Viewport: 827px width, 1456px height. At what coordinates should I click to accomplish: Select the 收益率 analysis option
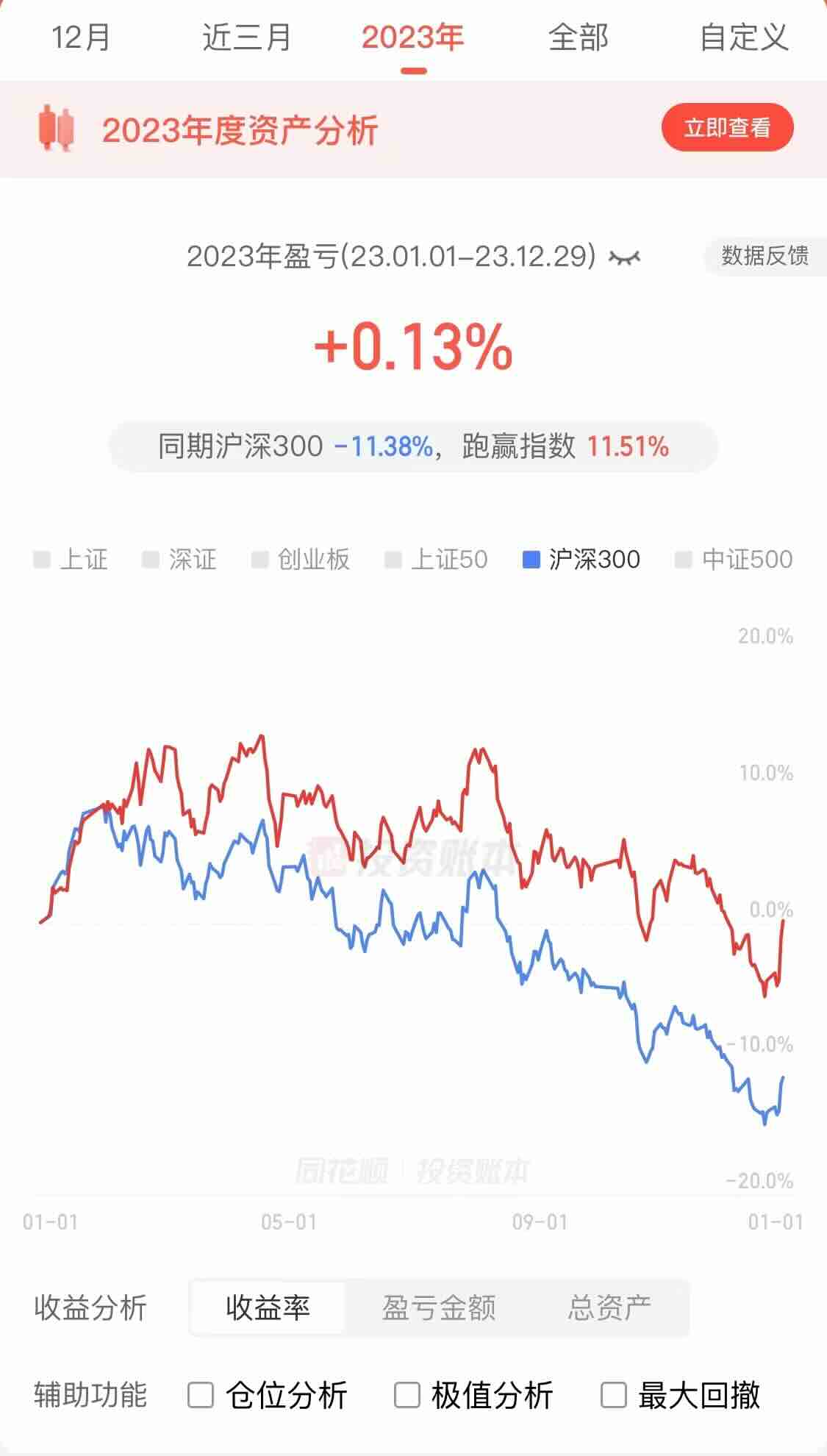coord(268,1308)
